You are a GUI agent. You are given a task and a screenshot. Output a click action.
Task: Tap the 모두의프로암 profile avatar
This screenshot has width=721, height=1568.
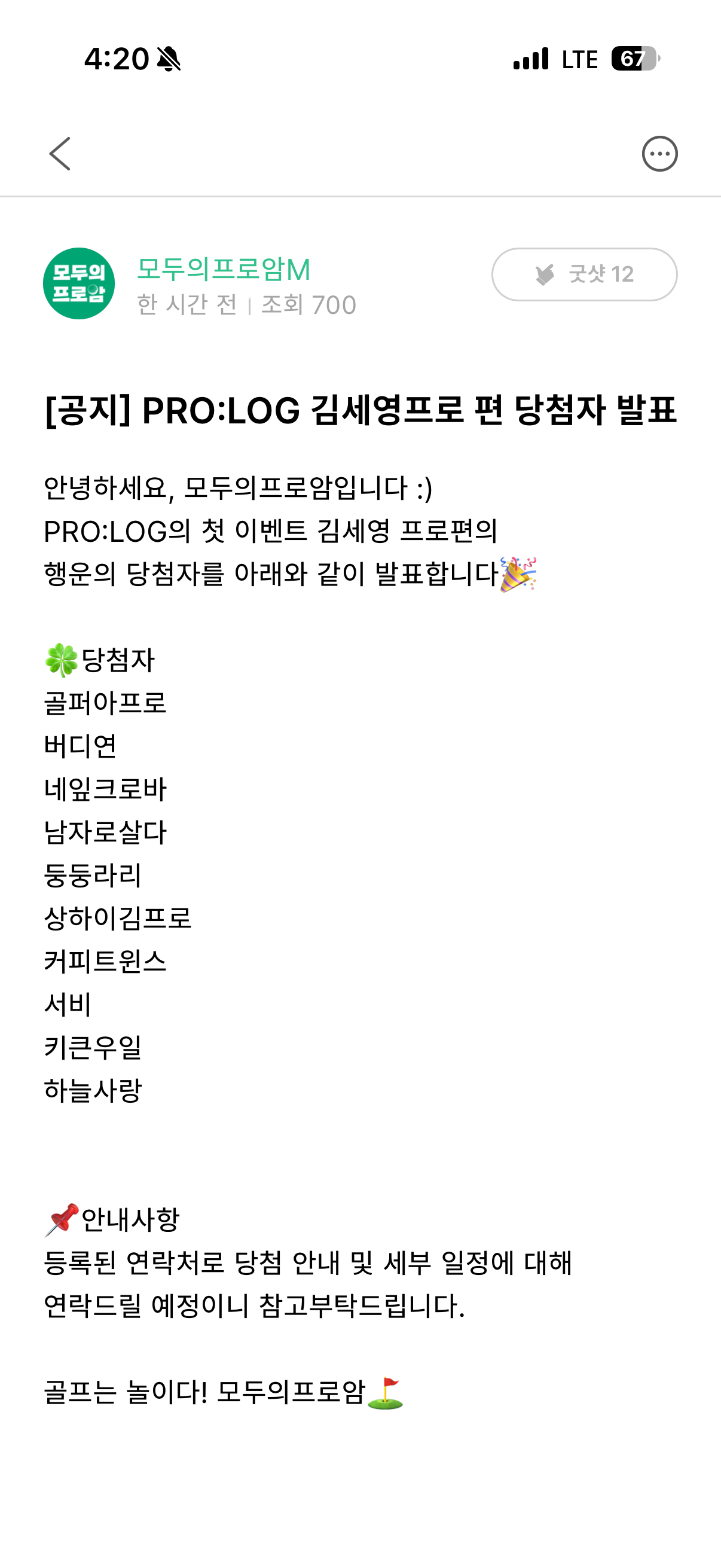(x=79, y=283)
